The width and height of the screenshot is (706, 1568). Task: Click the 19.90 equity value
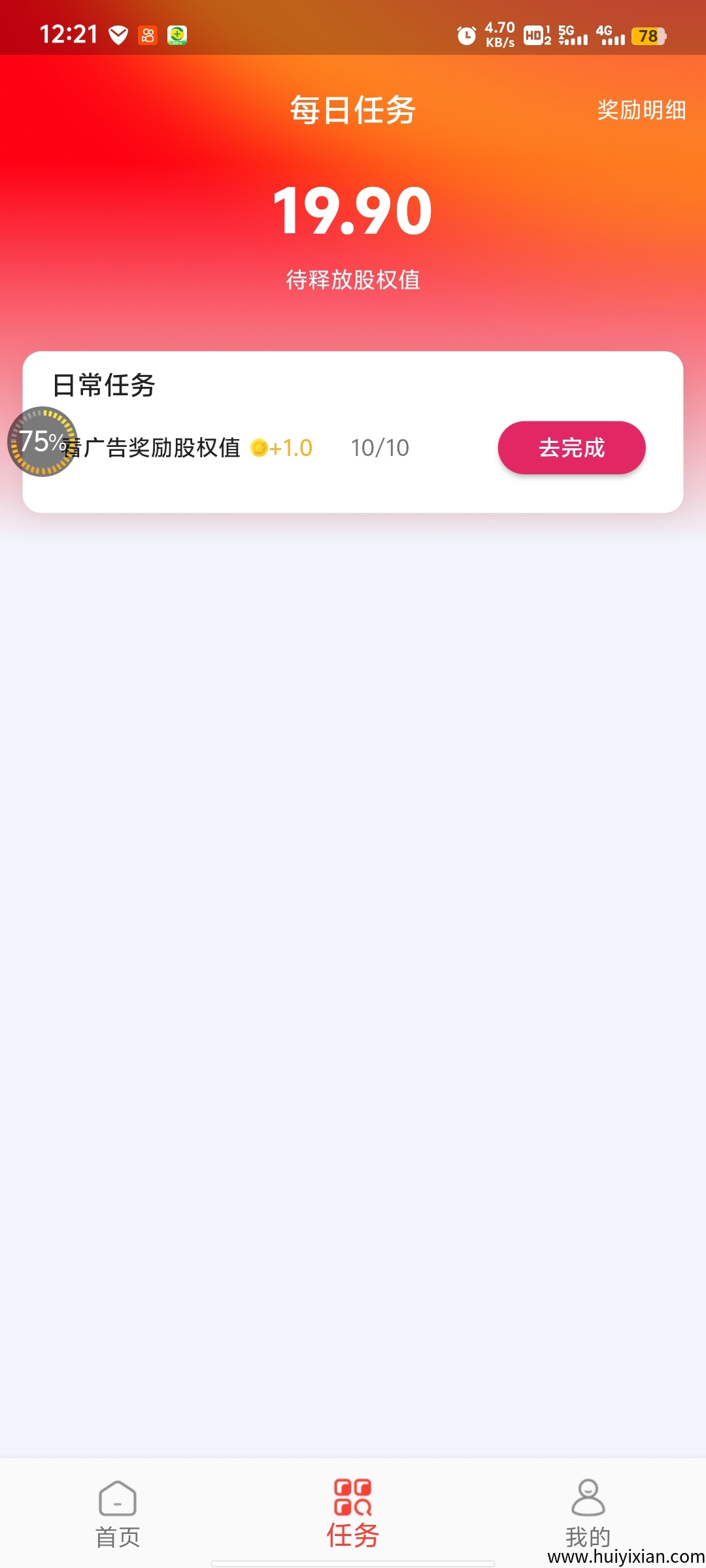click(352, 210)
